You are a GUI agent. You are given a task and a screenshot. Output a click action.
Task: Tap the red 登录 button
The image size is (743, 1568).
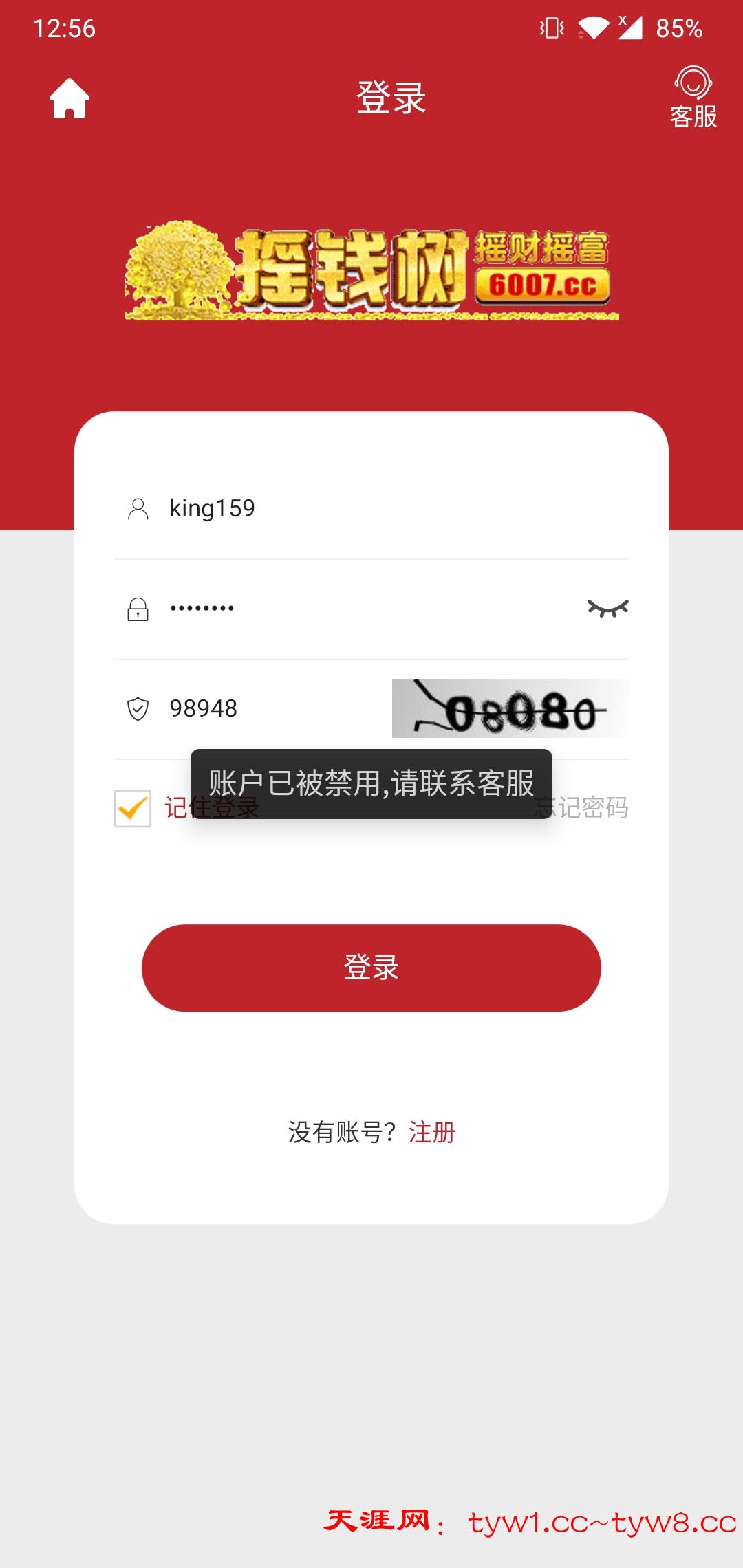(371, 968)
